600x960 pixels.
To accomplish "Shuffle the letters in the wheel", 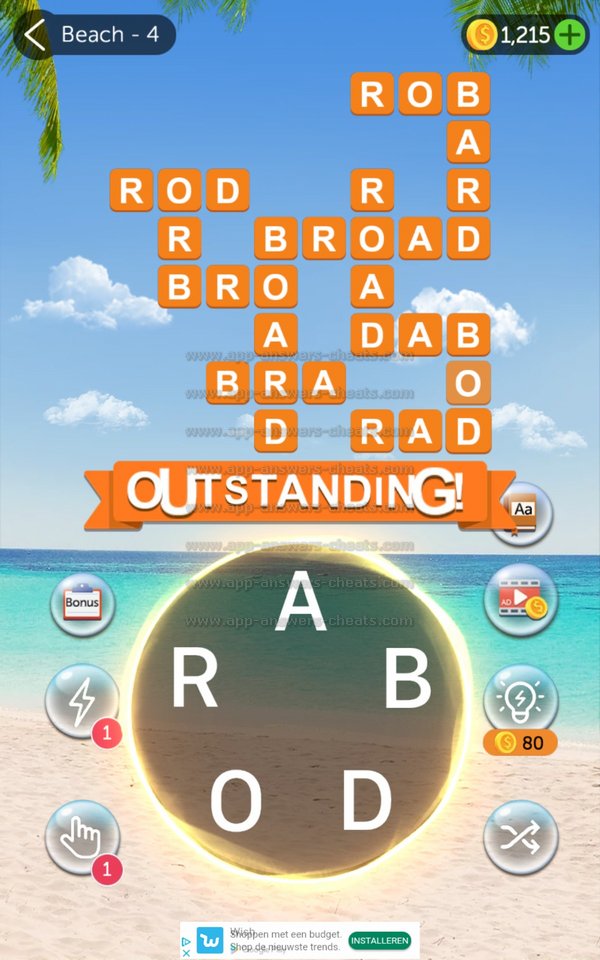I will [520, 837].
